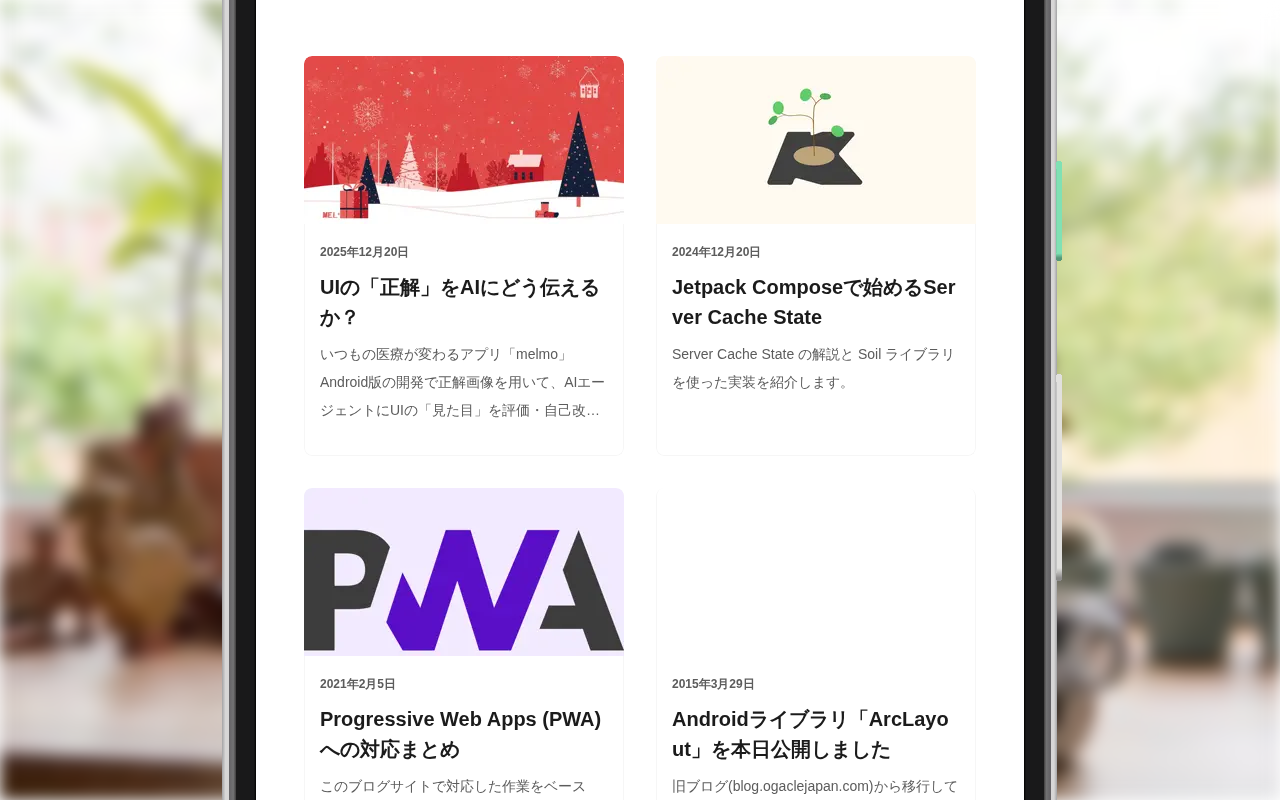Open the Progressive Web Apps (PWA) post
Viewport: 1280px width, 800px height.
pyautogui.click(x=460, y=734)
